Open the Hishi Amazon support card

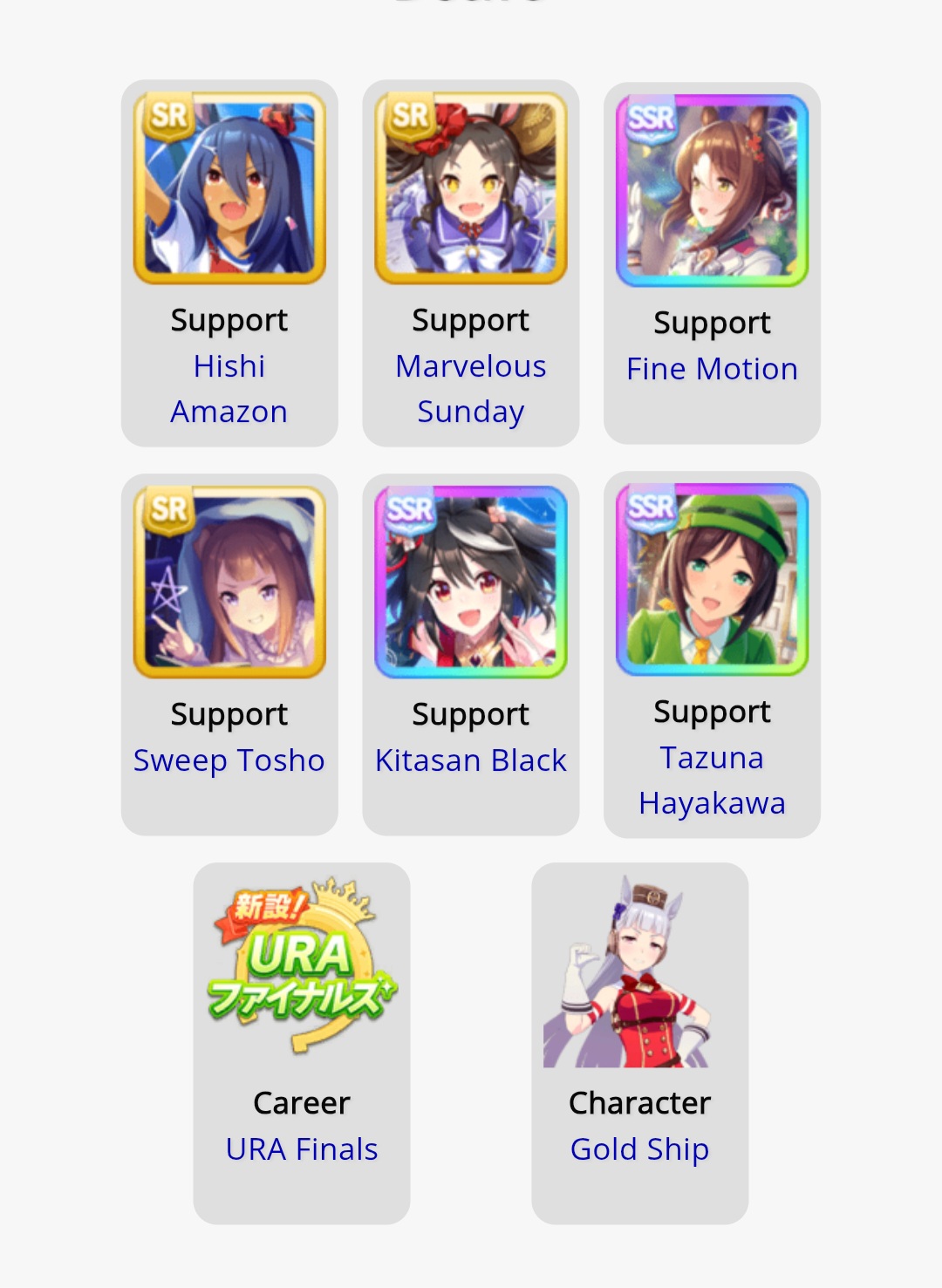point(229,388)
